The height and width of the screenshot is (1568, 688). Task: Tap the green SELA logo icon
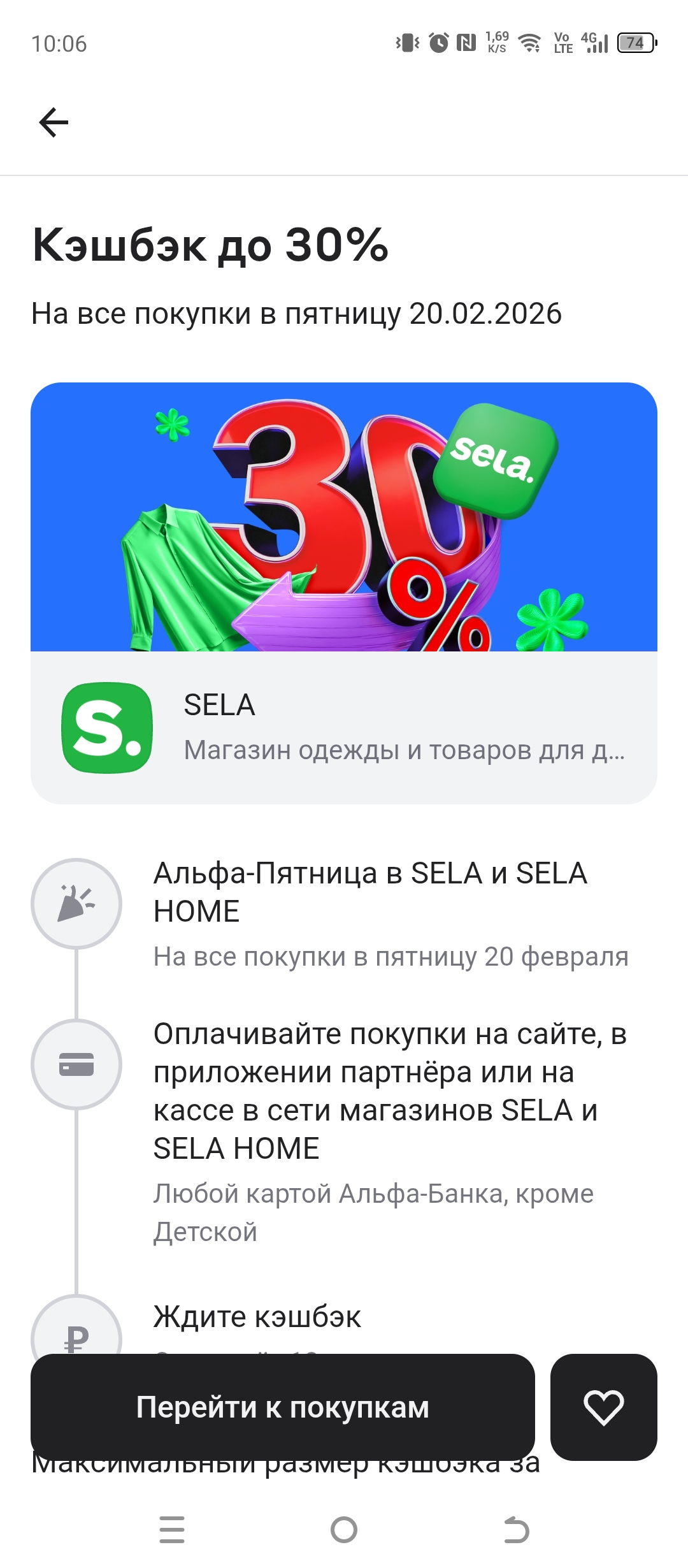point(107,727)
